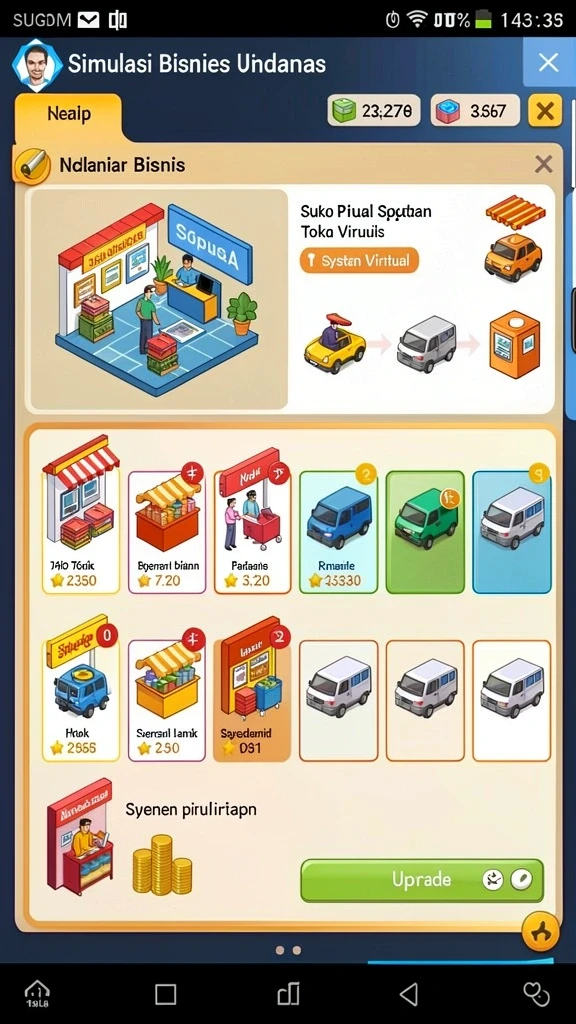Screen dimensions: 576x1024
Task: Select the stall card priced 2.50
Action: (167, 700)
